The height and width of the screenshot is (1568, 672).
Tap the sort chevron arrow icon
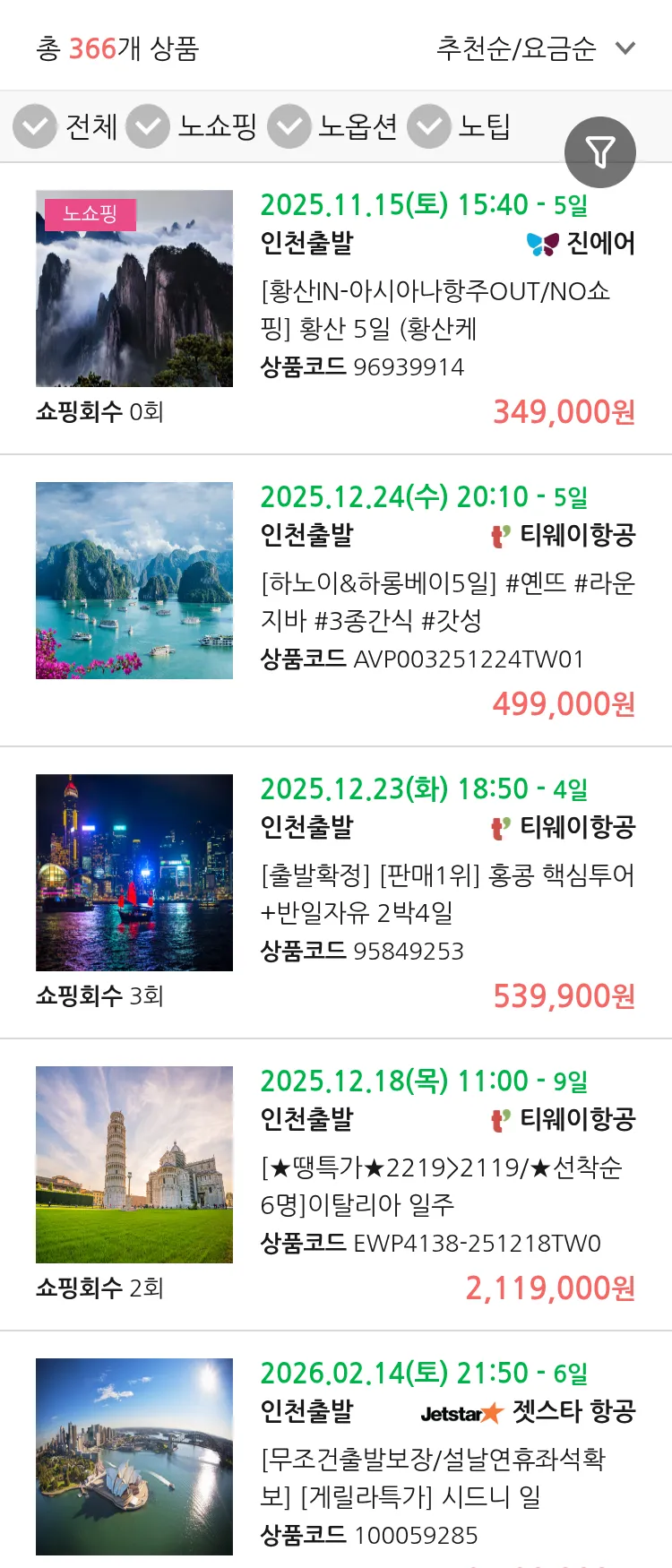626,49
